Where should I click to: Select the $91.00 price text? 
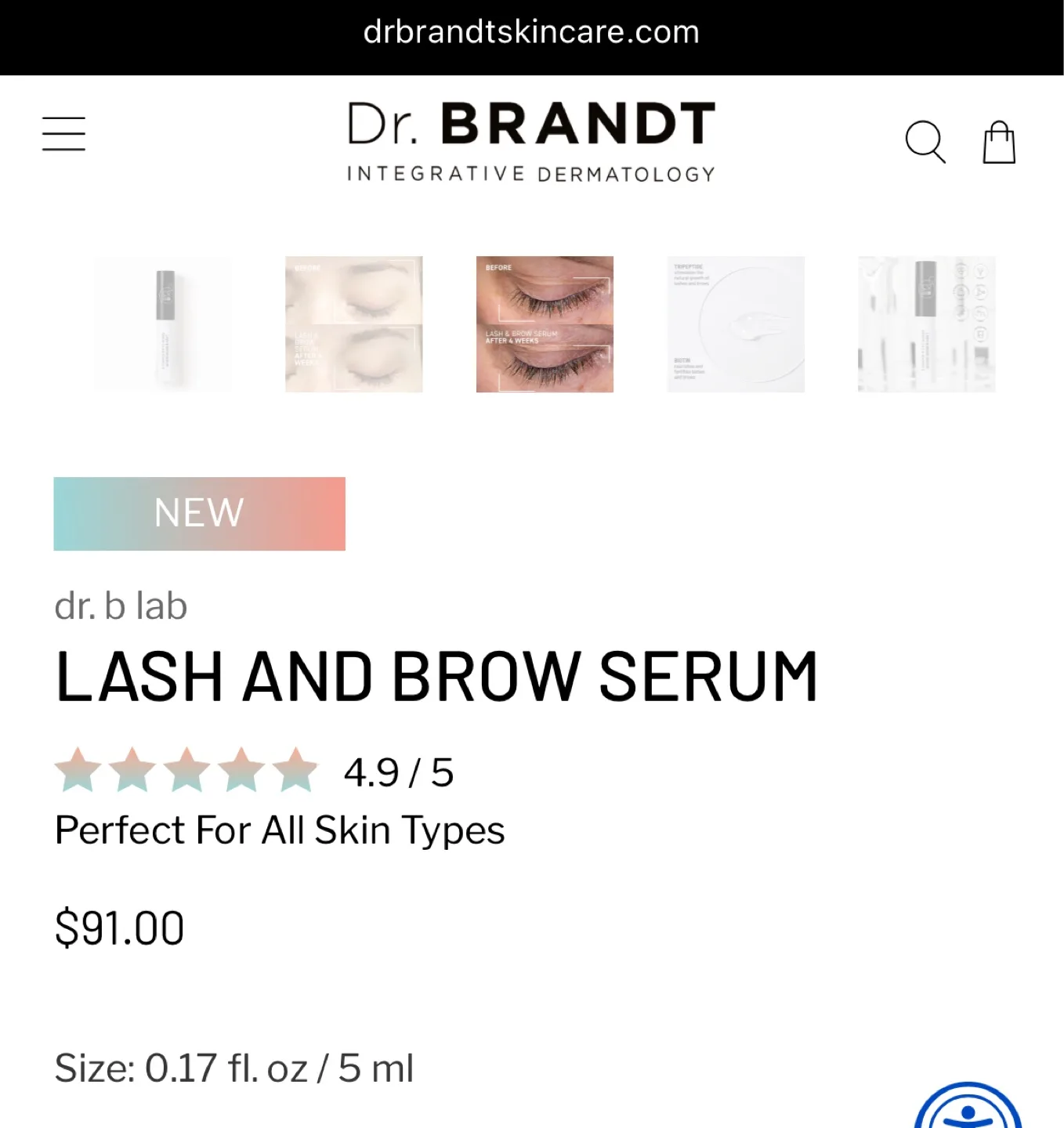[118, 927]
